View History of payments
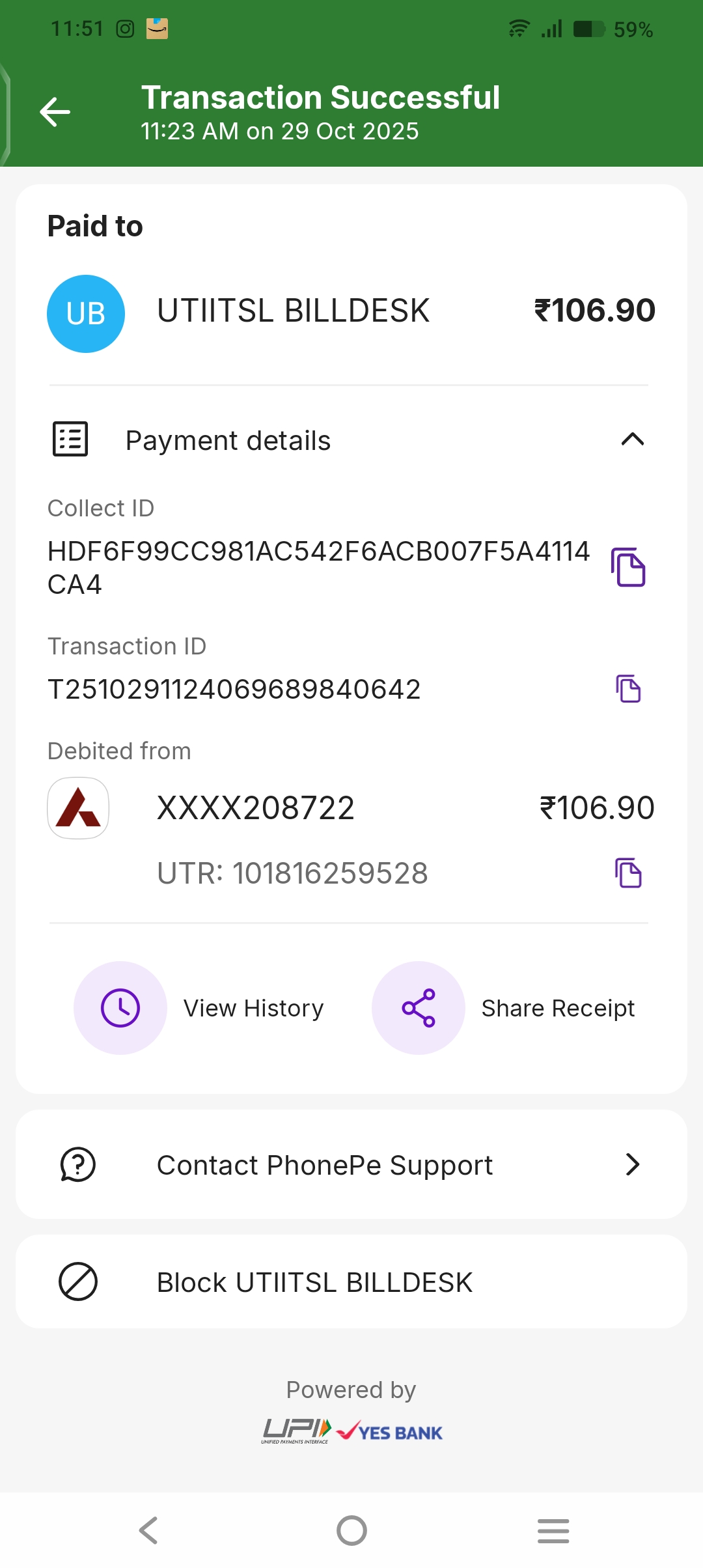Image resolution: width=703 pixels, height=1568 pixels. [x=121, y=1008]
